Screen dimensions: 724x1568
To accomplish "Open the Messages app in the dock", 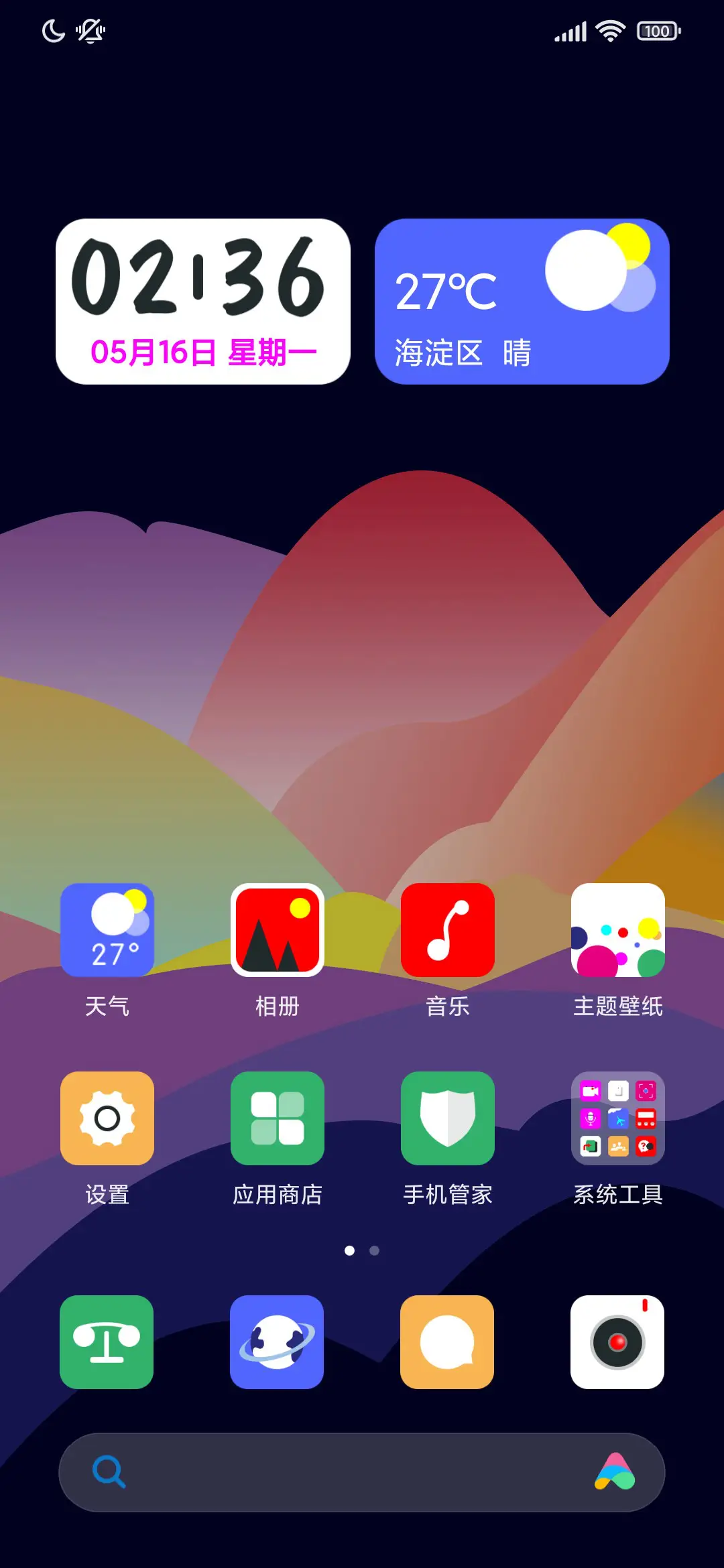I will [447, 1342].
